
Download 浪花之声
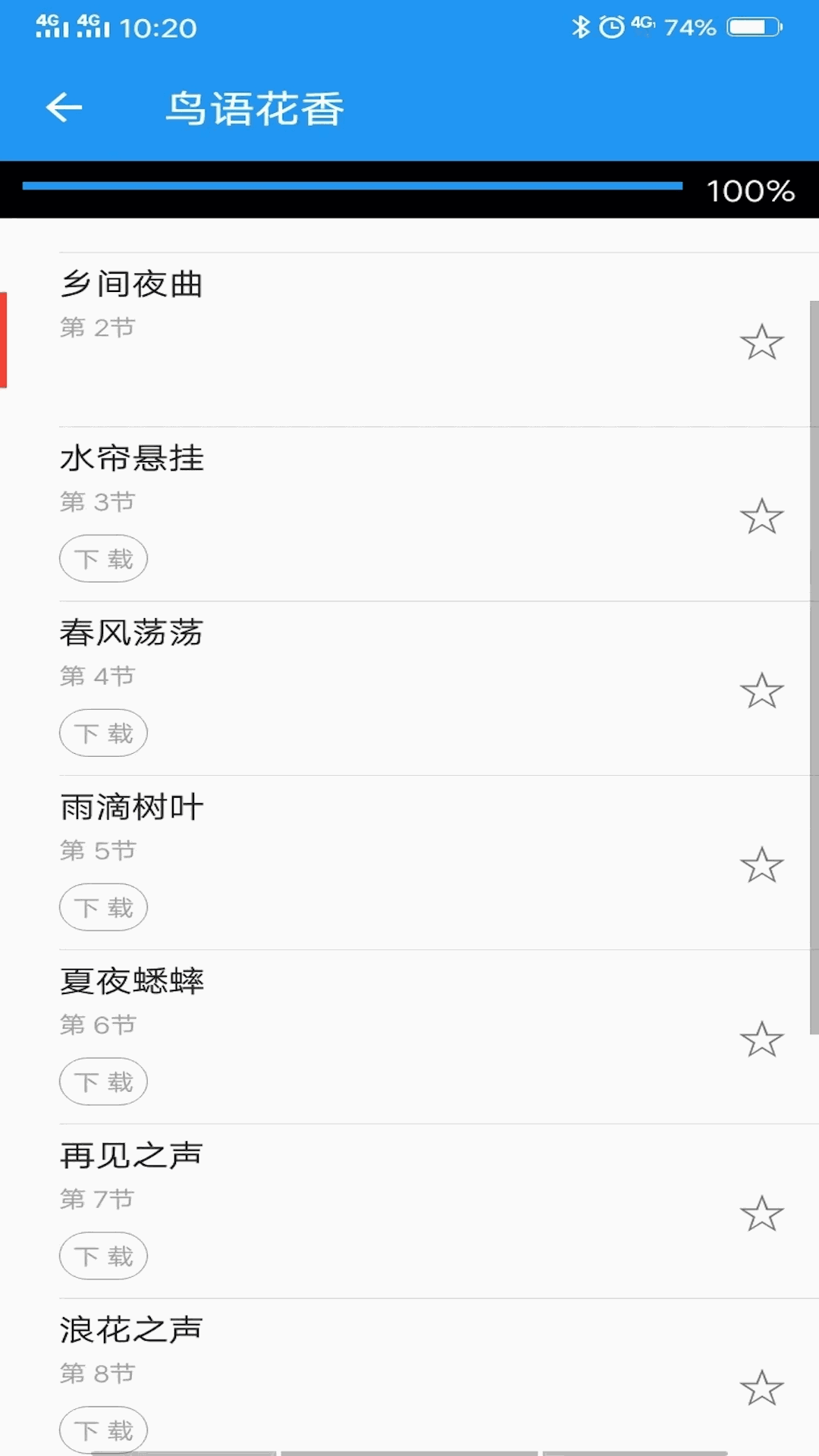pos(103,1430)
